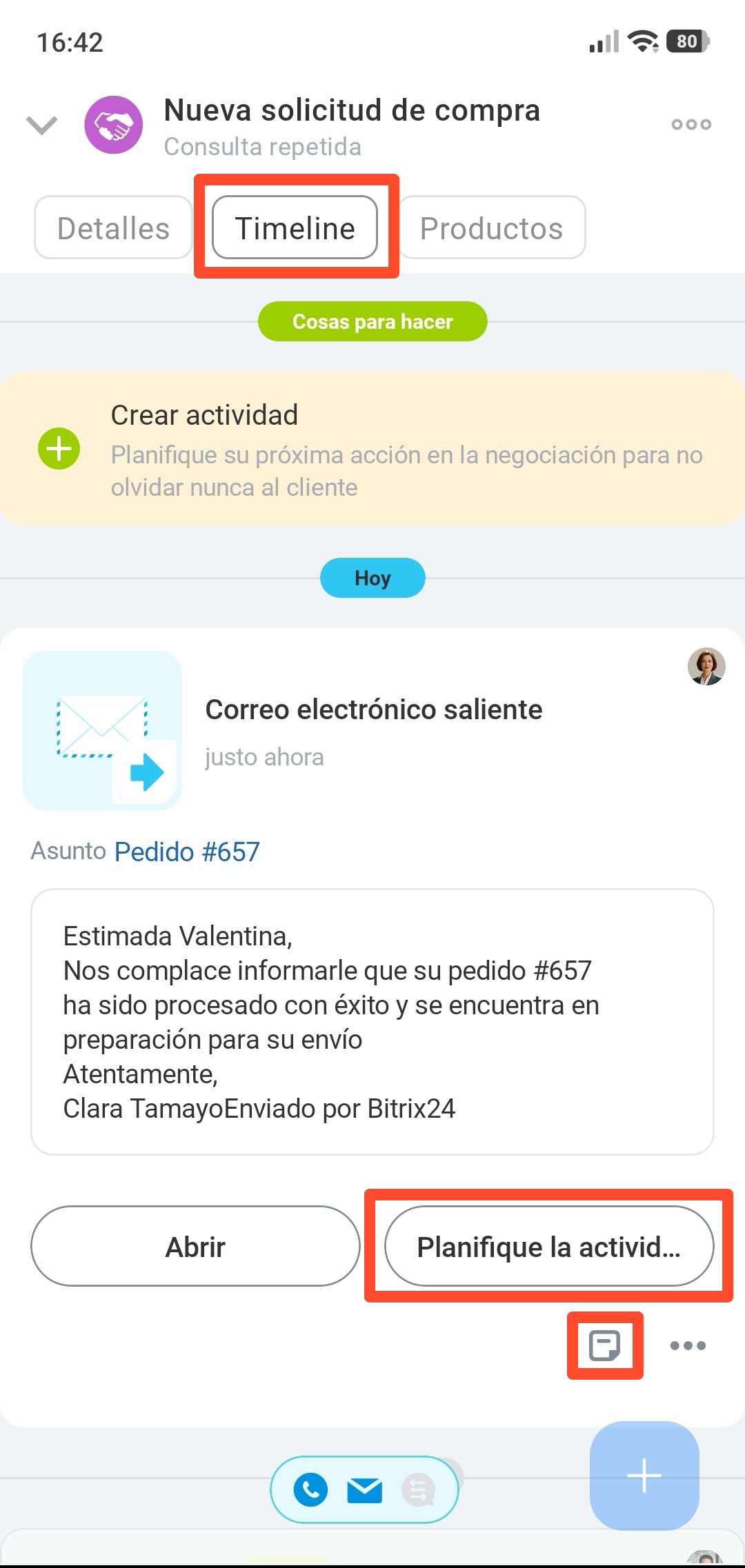This screenshot has width=745, height=1568.
Task: Tap Abrir to open the email
Action: pyautogui.click(x=195, y=1247)
